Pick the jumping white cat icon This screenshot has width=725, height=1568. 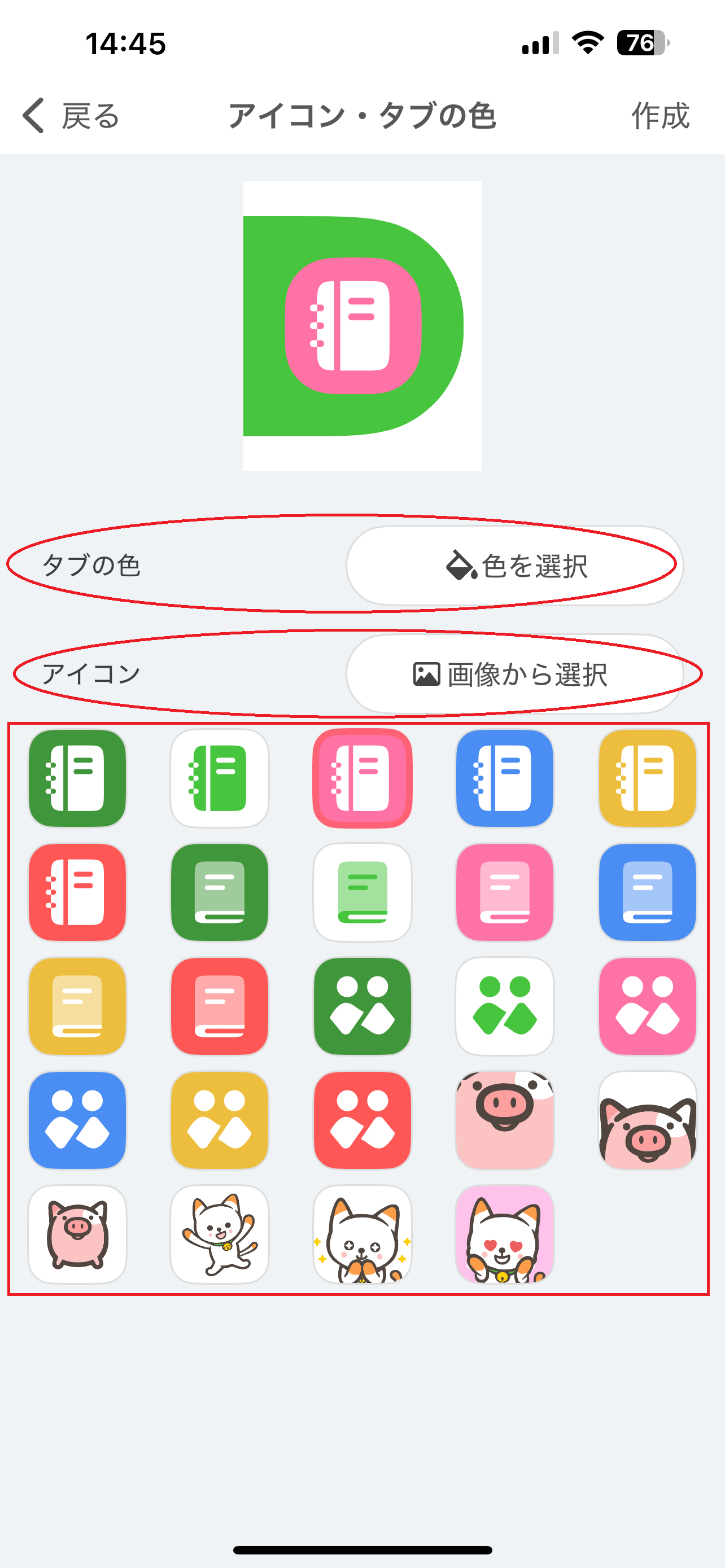(220, 1234)
